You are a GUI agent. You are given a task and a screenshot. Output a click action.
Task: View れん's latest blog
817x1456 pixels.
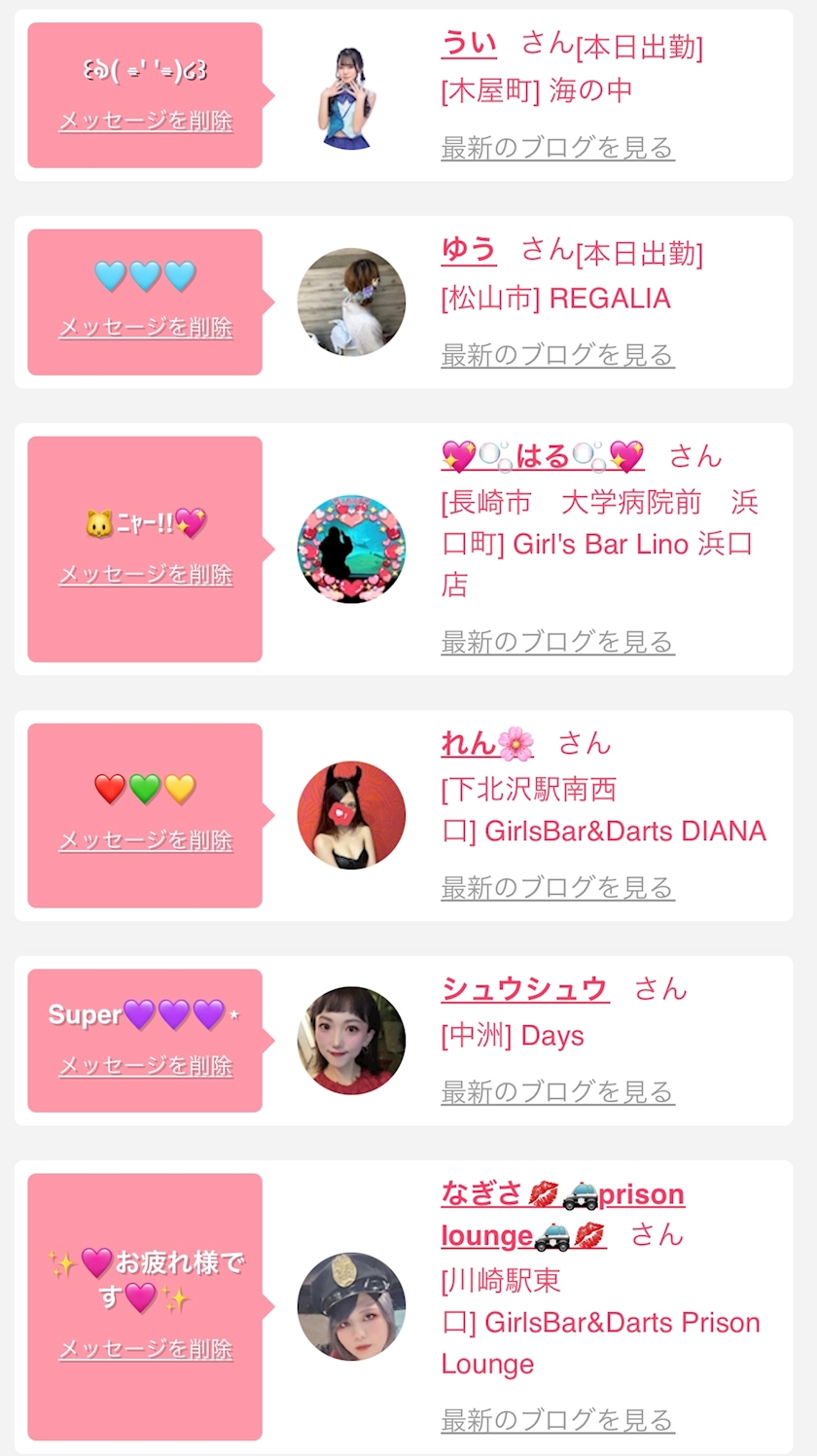(x=557, y=887)
